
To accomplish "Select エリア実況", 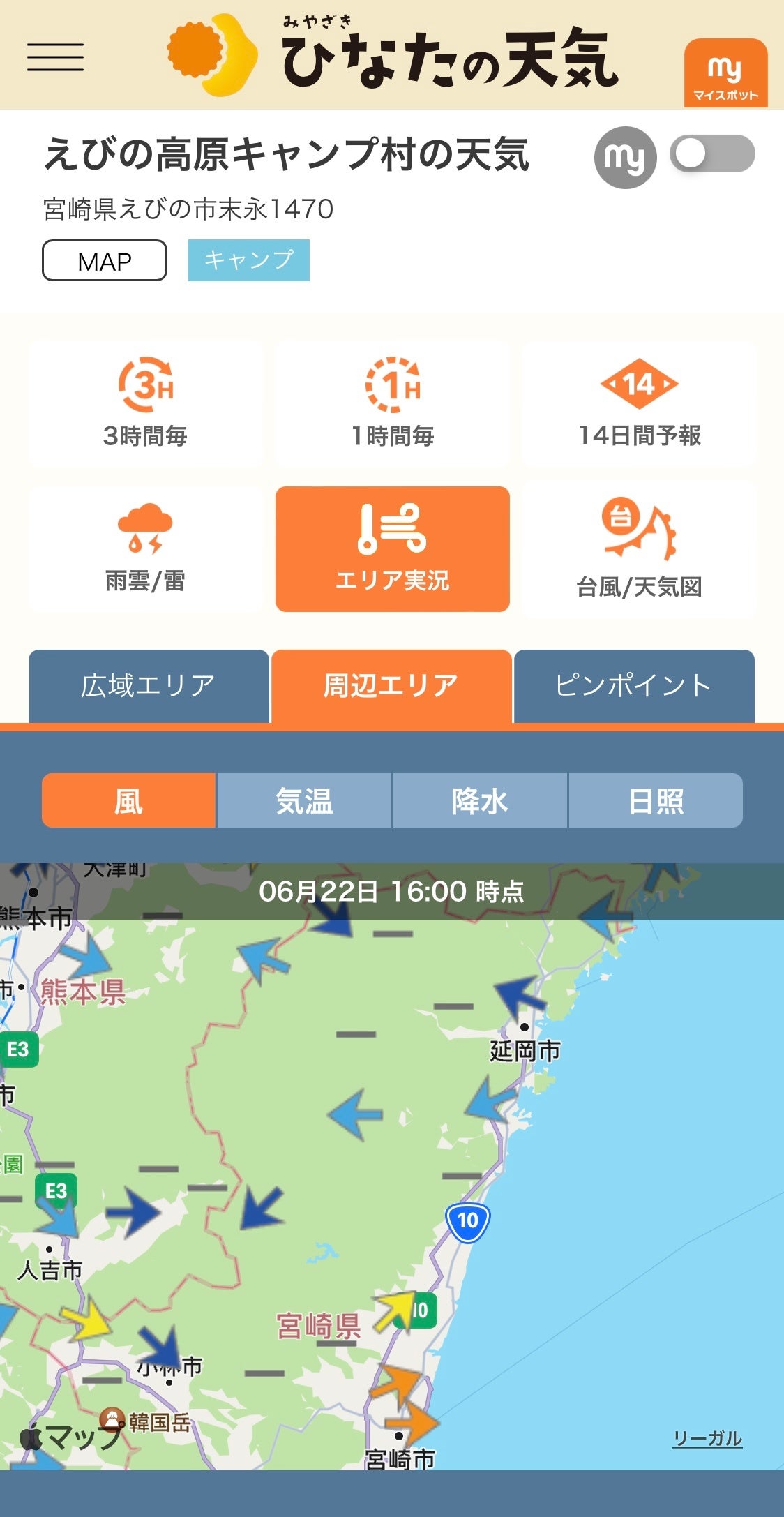I will (x=393, y=549).
